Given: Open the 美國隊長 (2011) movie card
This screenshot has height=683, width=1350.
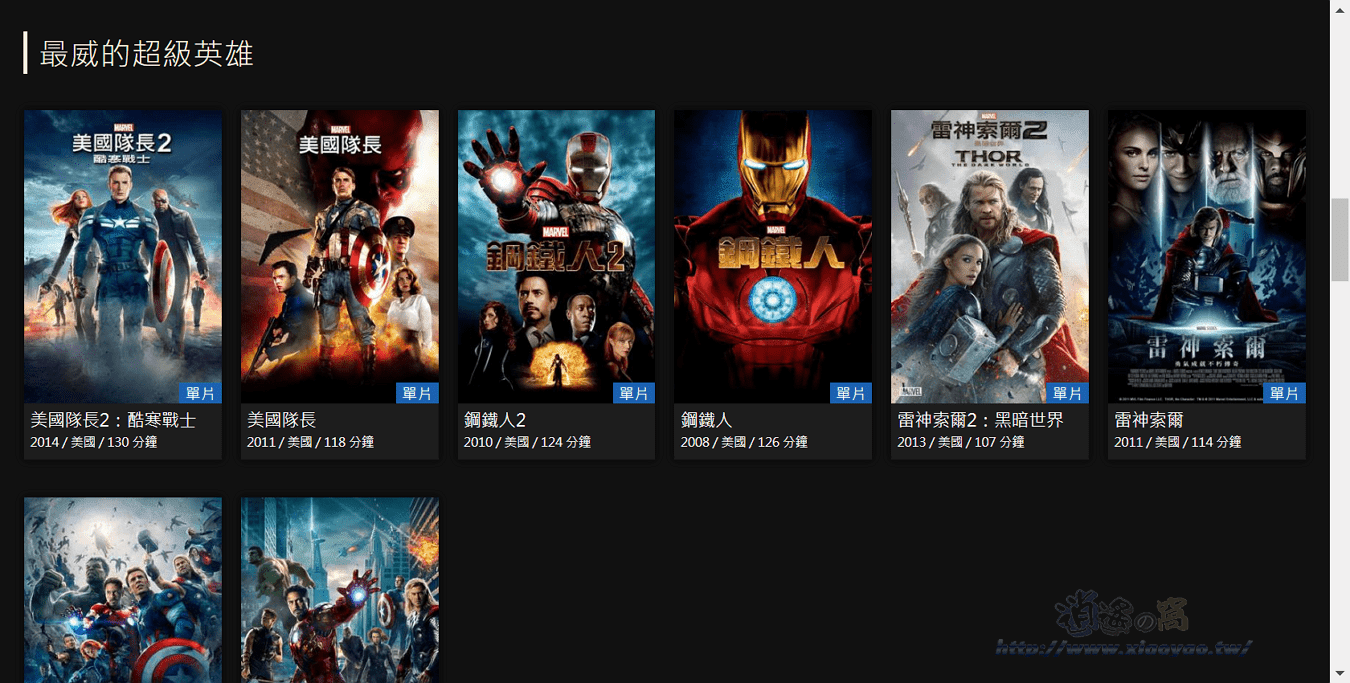Looking at the screenshot, I should pos(340,257).
